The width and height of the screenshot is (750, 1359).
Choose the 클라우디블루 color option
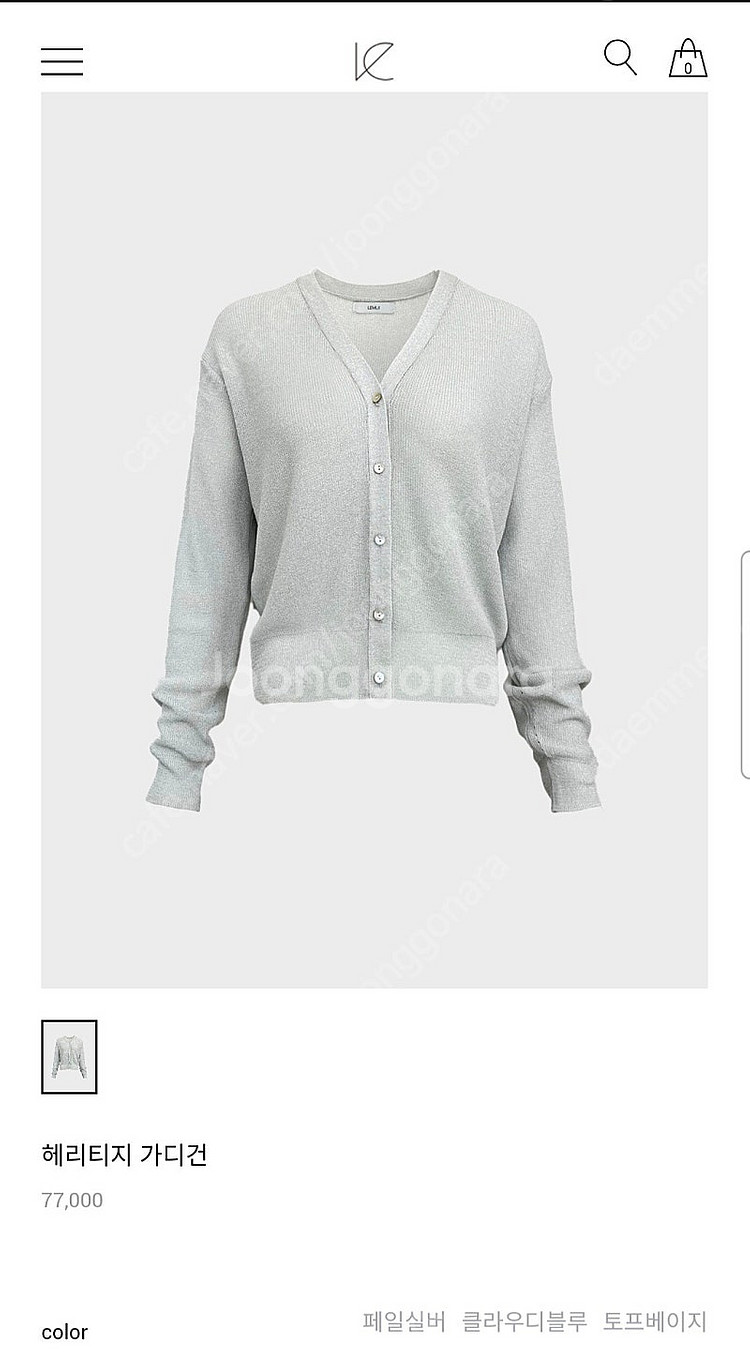(524, 1321)
